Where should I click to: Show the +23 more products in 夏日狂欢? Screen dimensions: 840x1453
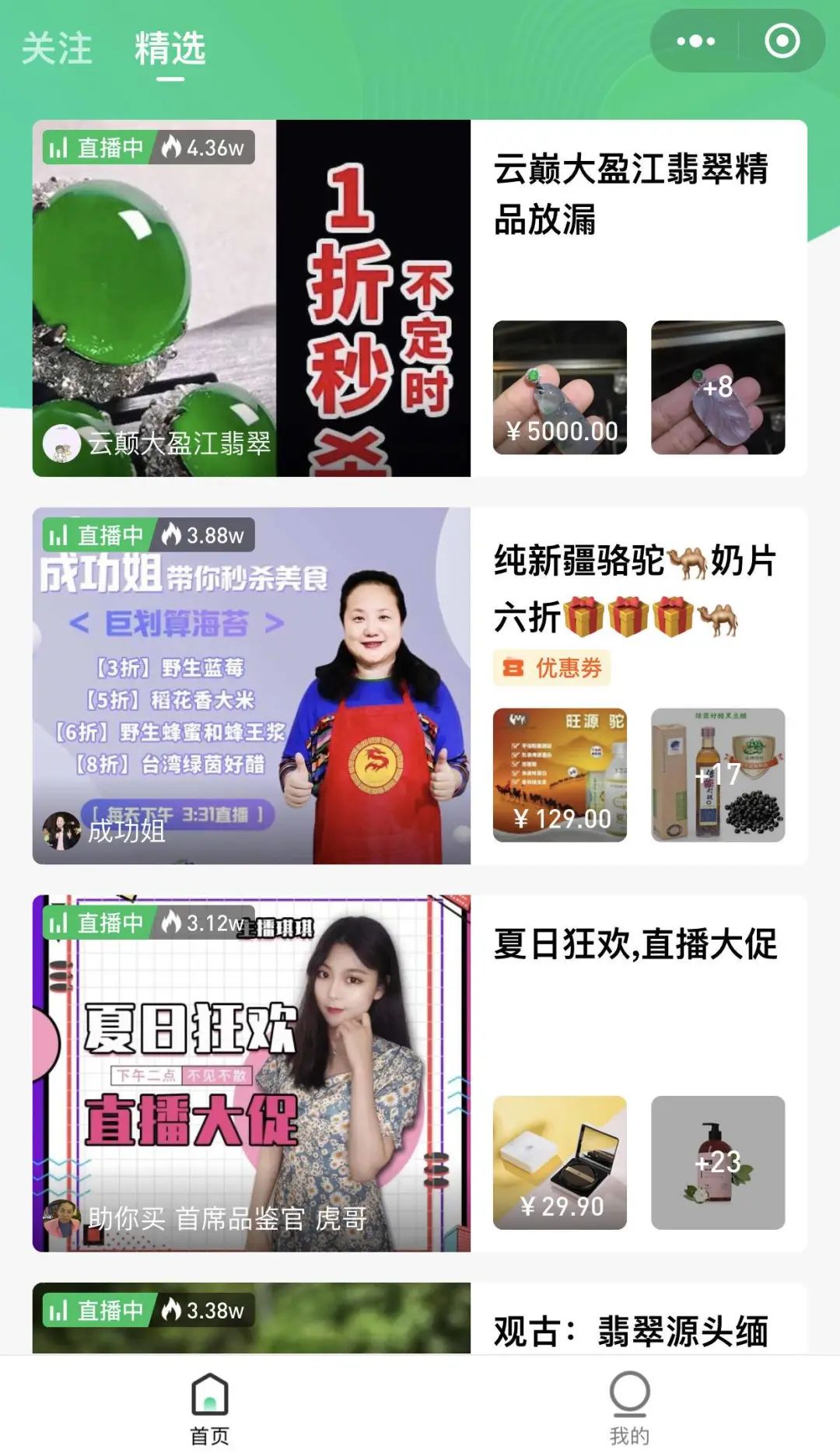pyautogui.click(x=717, y=1162)
